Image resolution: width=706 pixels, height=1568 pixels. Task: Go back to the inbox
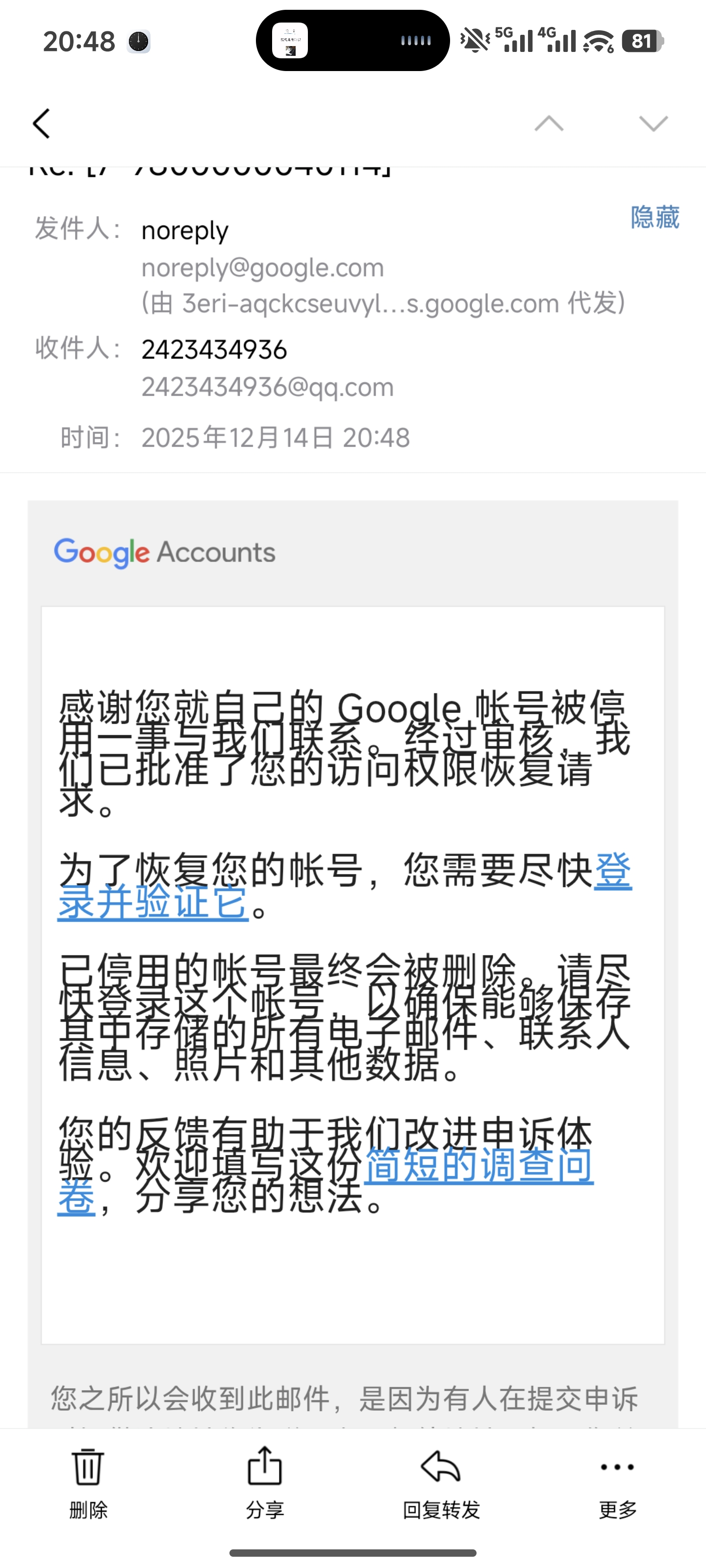tap(41, 124)
